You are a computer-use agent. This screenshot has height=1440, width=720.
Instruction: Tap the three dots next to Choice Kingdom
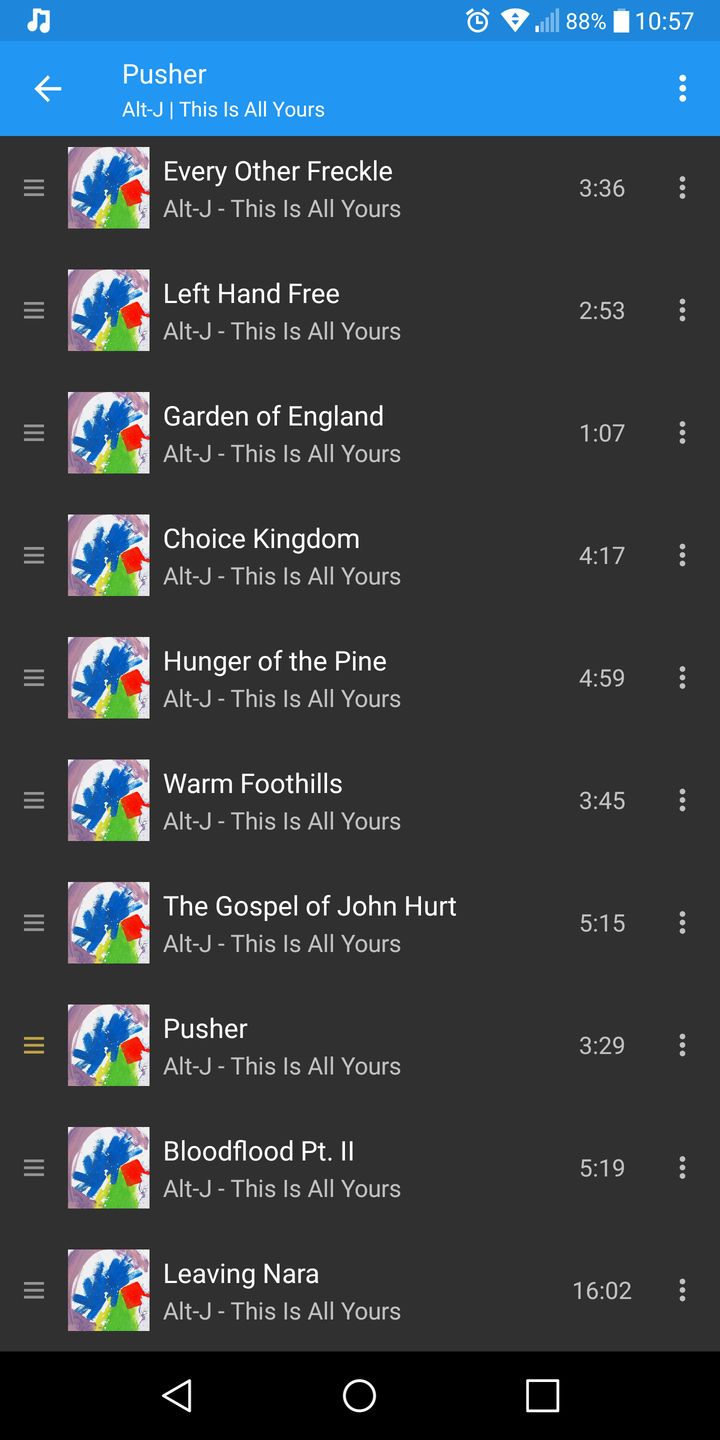point(682,556)
